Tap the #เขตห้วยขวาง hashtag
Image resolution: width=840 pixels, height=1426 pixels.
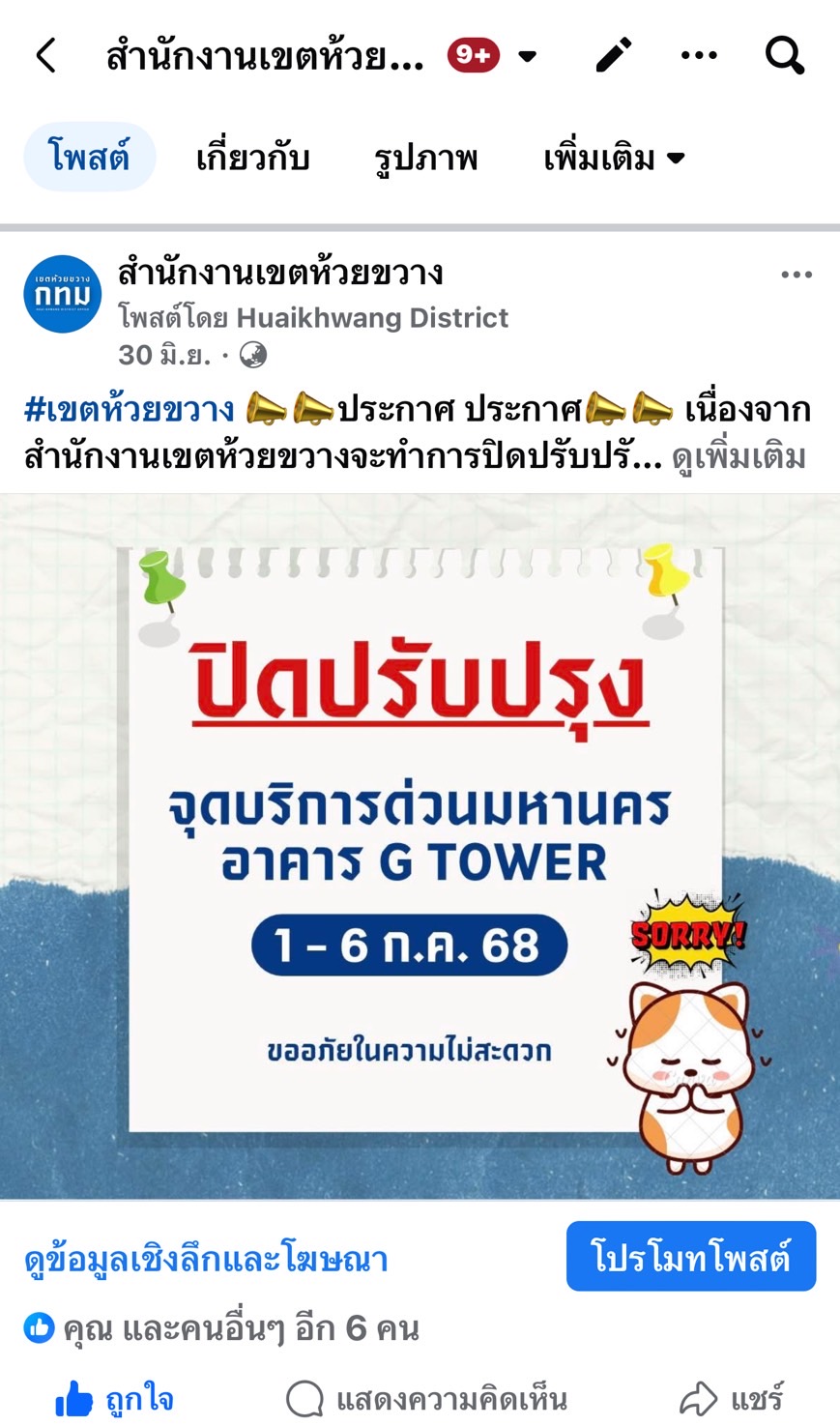click(129, 410)
